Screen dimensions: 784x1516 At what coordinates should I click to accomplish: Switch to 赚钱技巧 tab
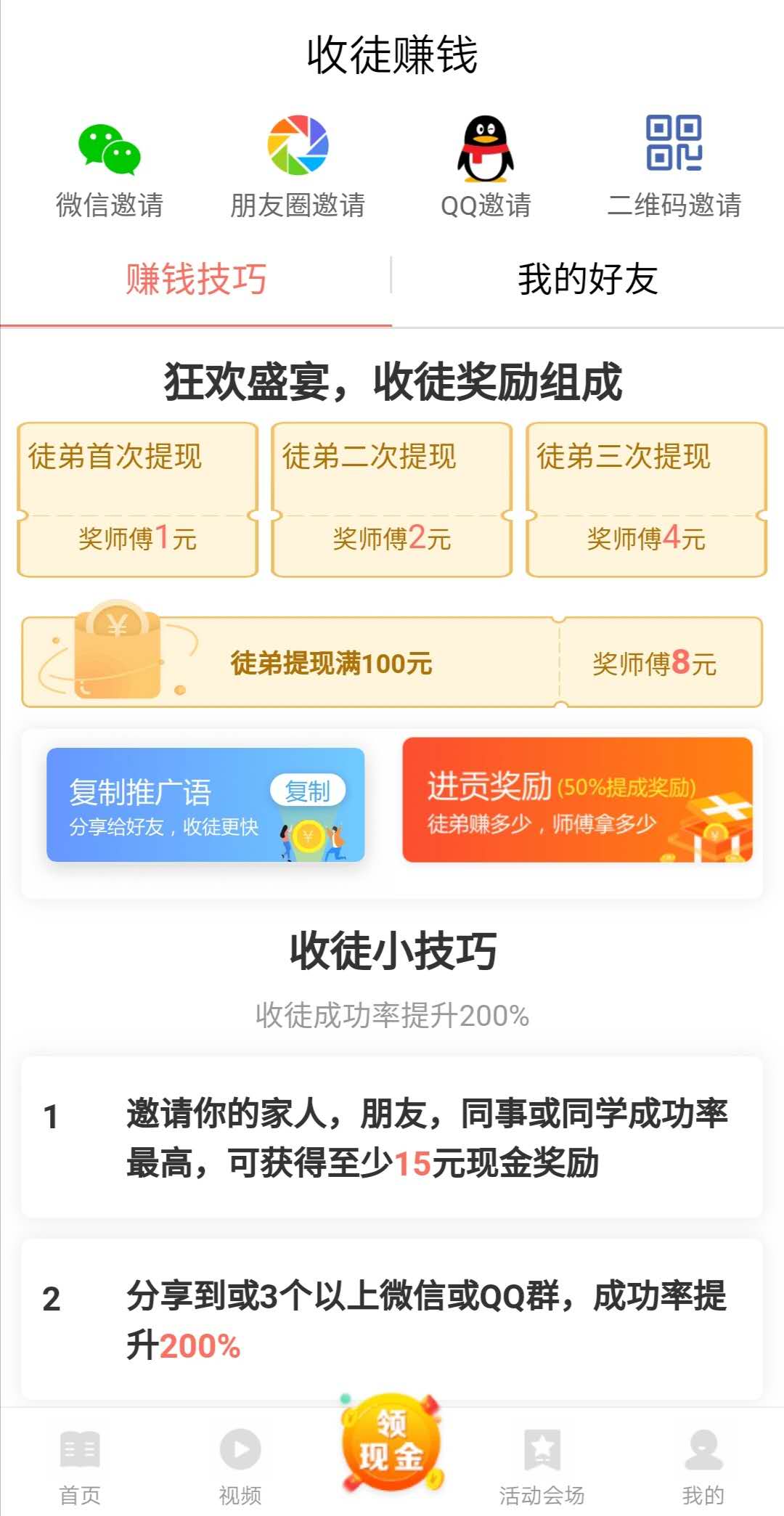tap(196, 280)
